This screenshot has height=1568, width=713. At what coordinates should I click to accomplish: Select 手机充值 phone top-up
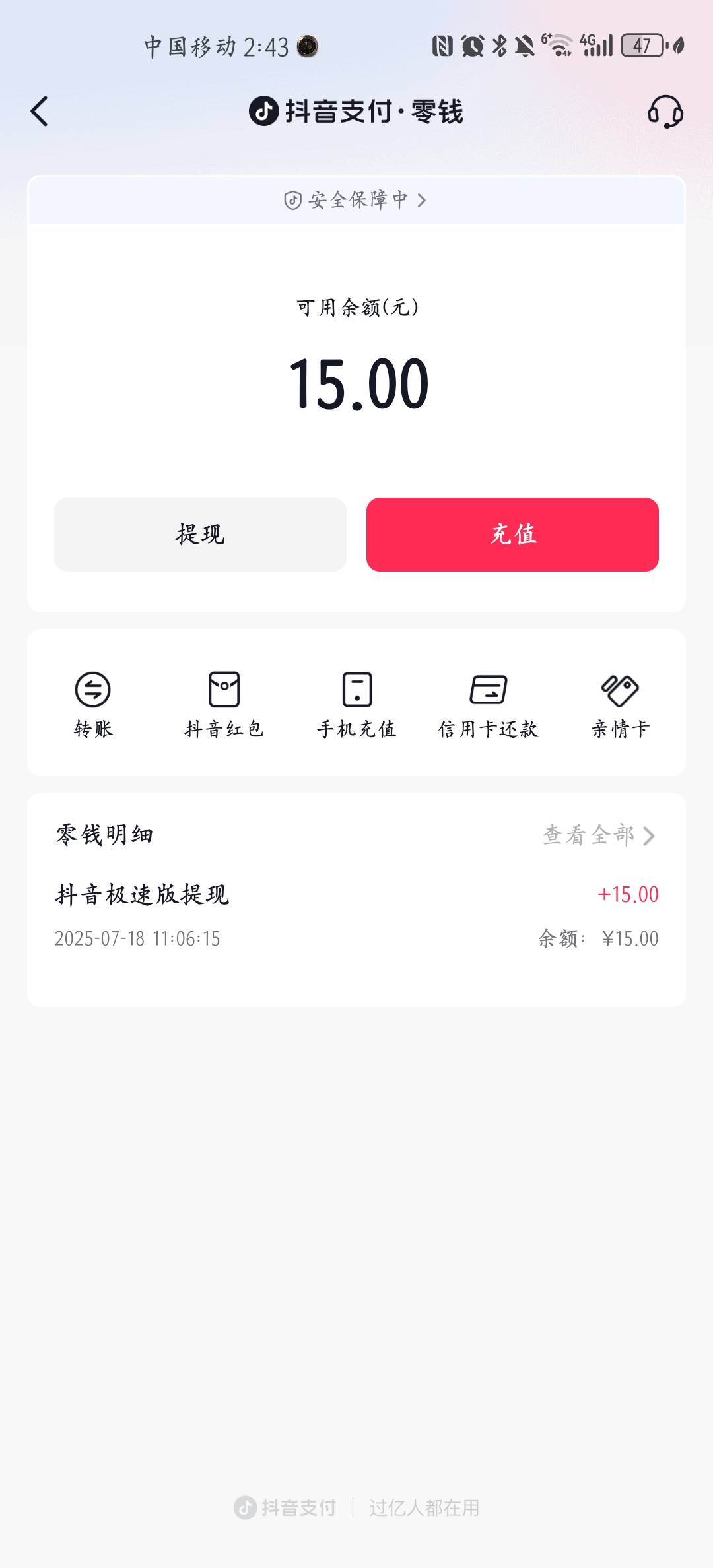tap(356, 705)
